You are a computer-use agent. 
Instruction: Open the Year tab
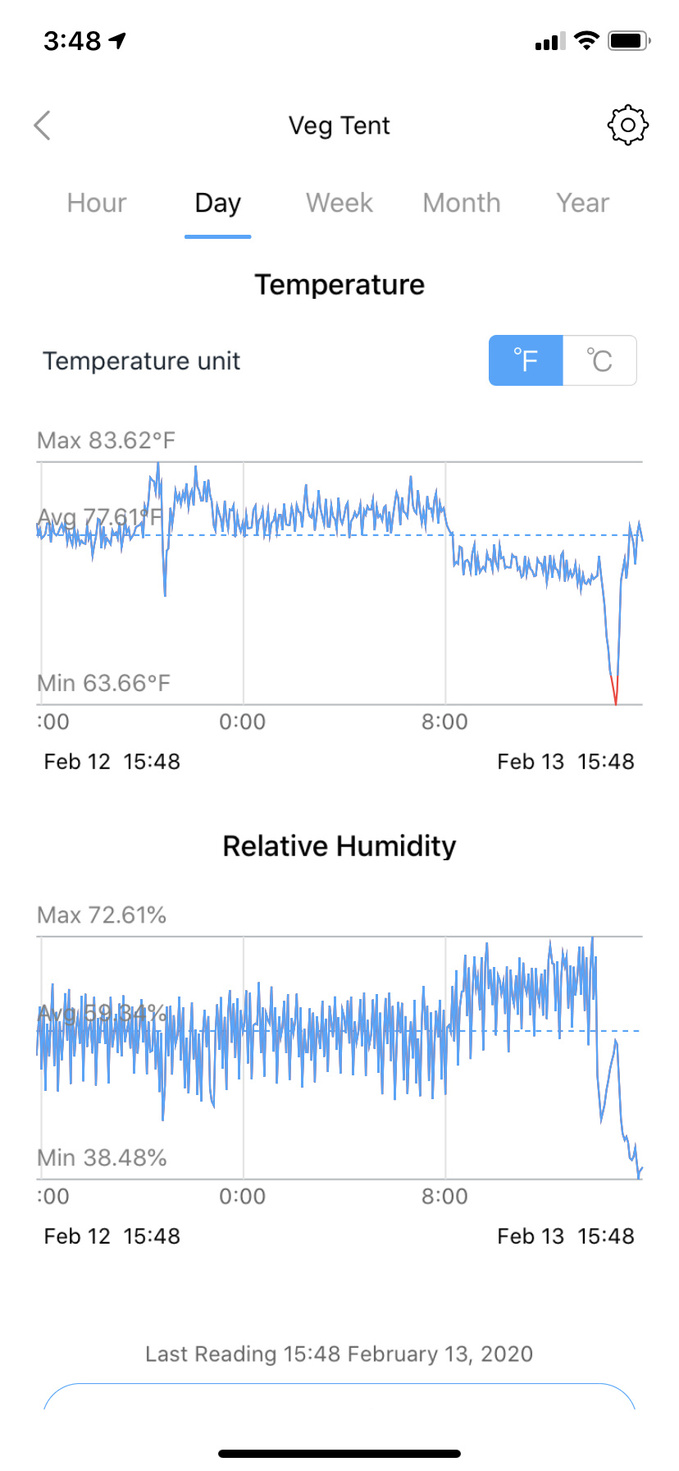point(583,203)
